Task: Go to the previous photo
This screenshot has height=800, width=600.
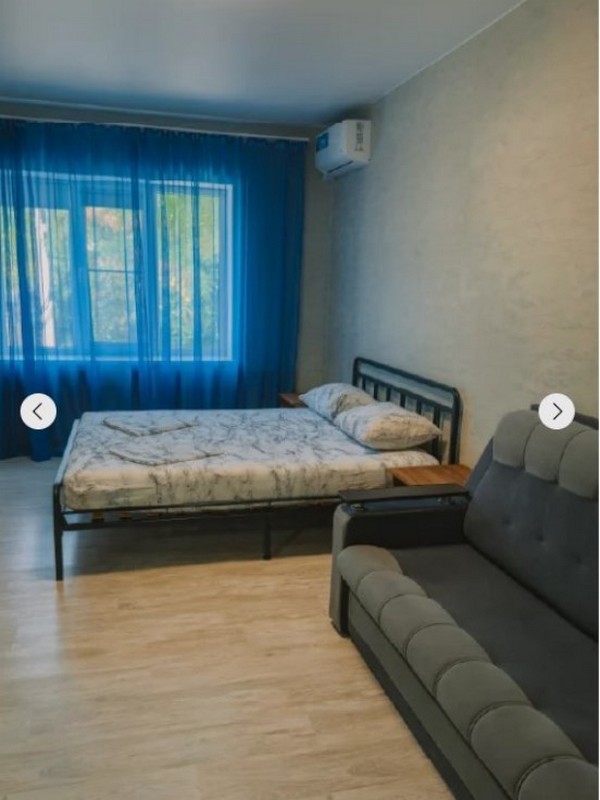Action: pos(38,411)
